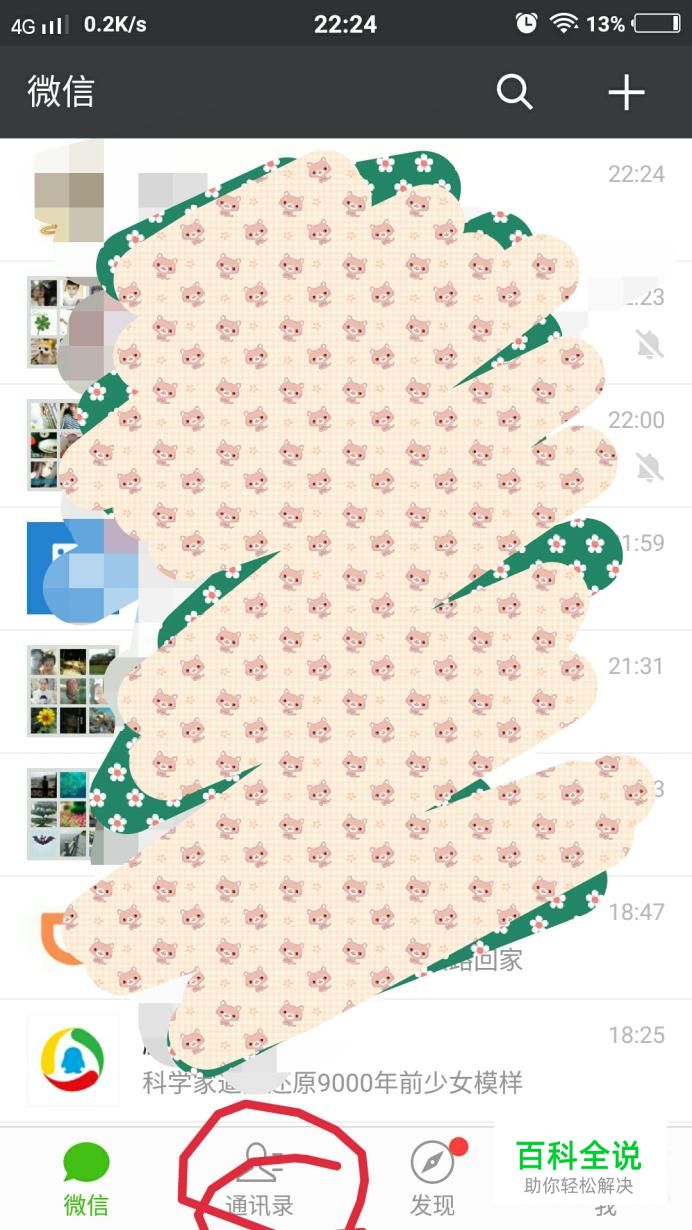The image size is (692, 1230).
Task: Open the search magnifier icon
Action: pos(514,92)
